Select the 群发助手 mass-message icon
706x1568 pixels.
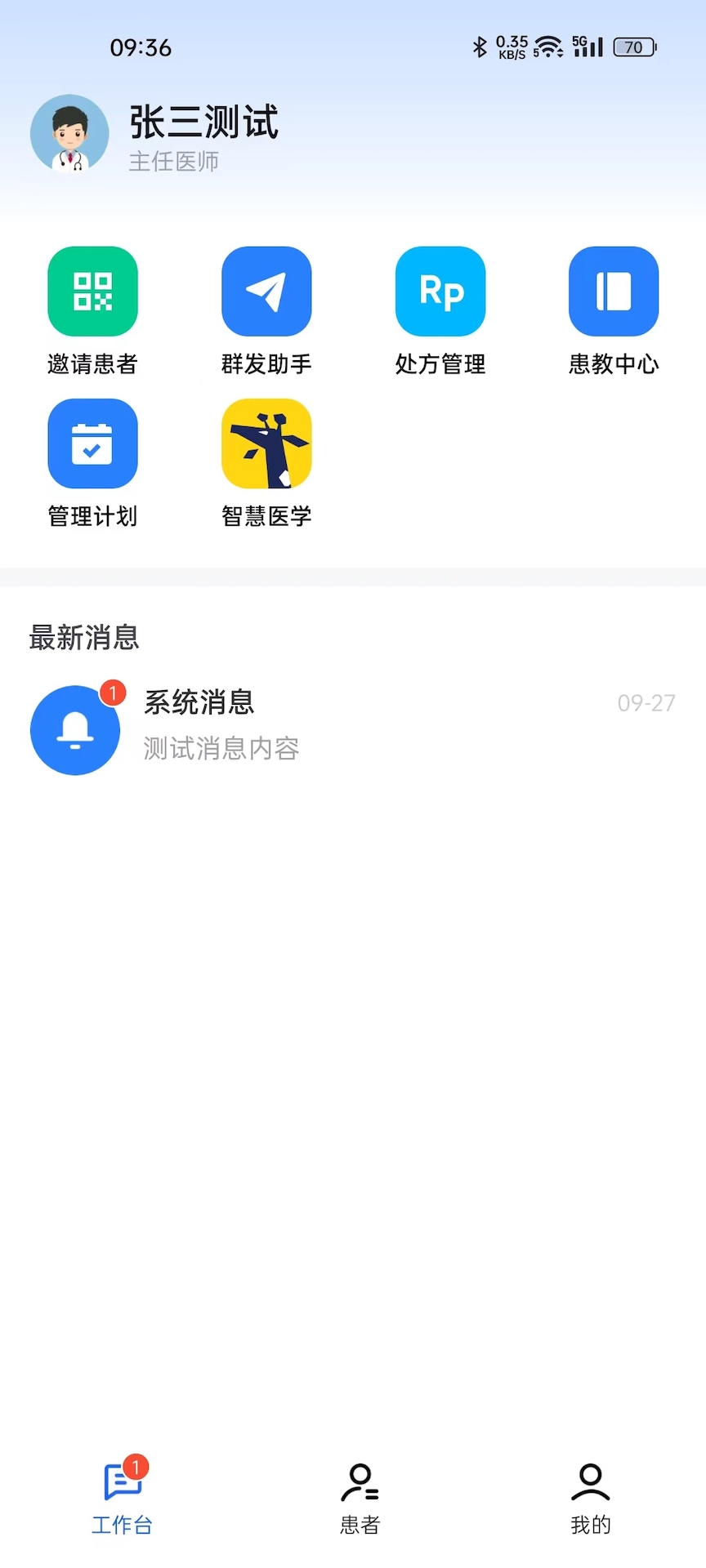click(266, 292)
